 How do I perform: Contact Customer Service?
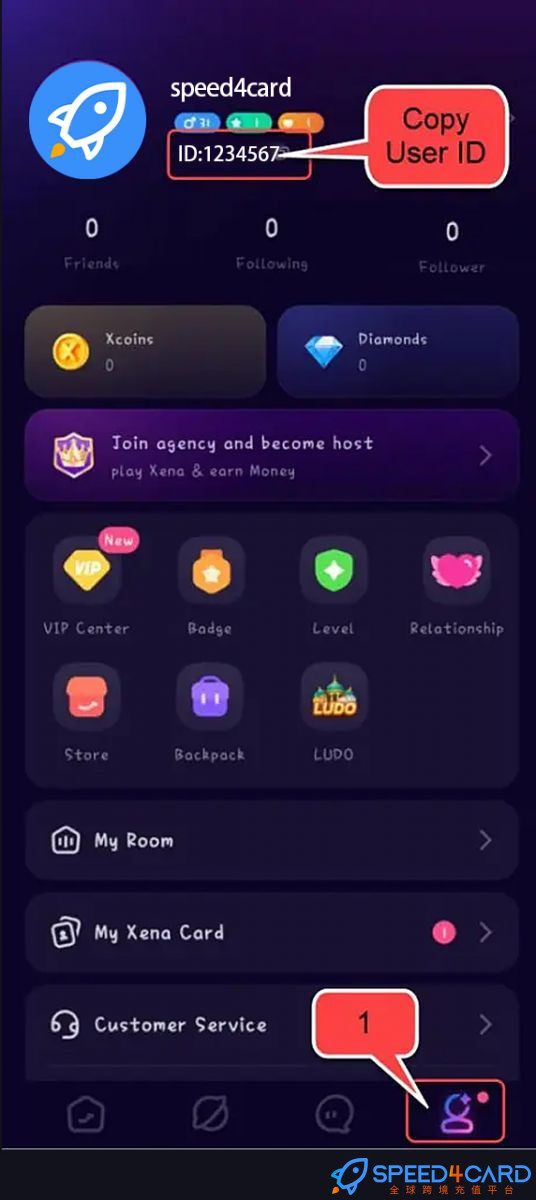coord(271,1024)
